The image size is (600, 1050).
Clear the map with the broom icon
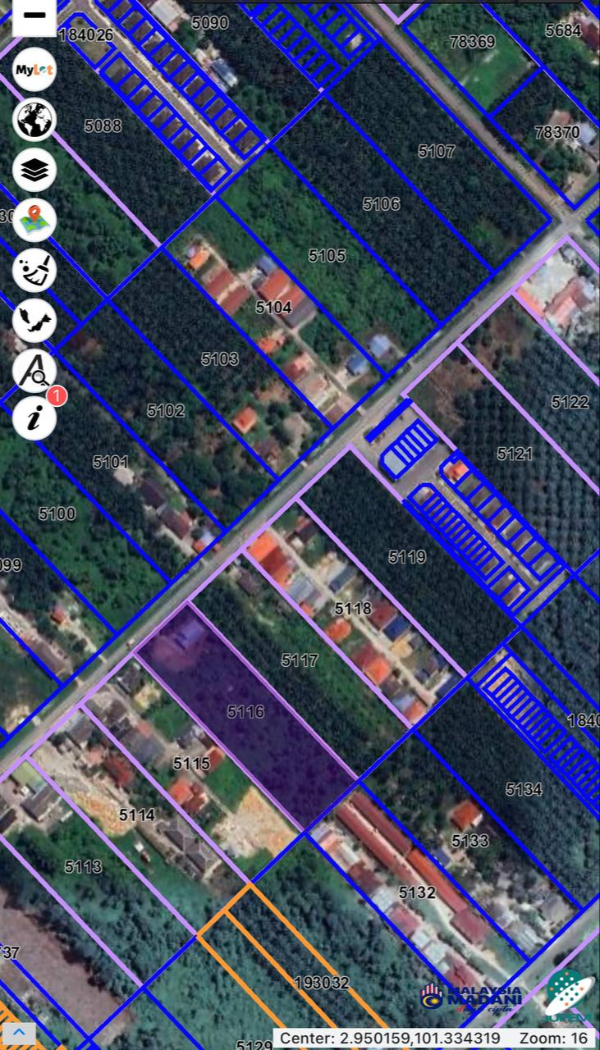coord(34,270)
